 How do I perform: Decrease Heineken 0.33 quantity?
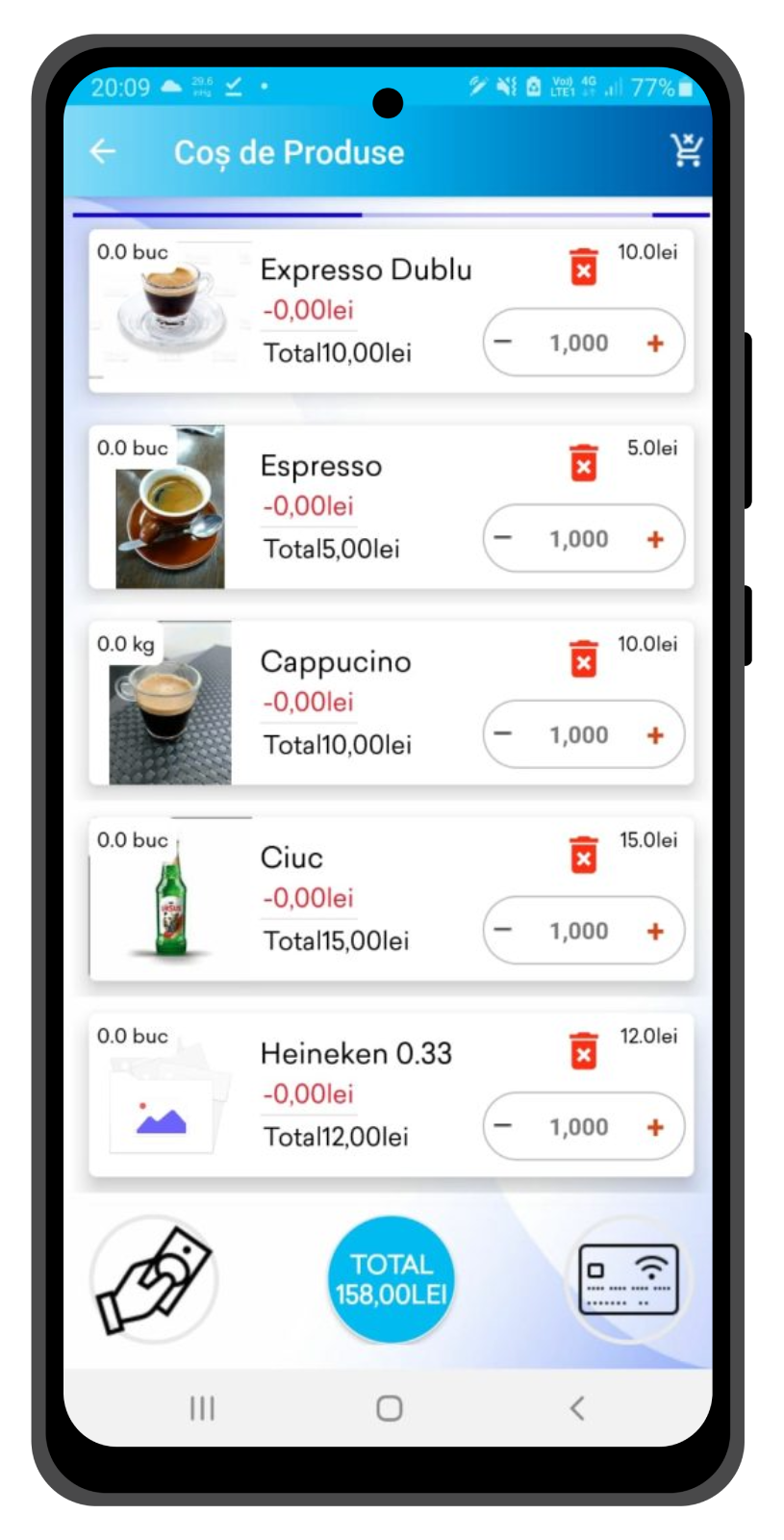pyautogui.click(x=503, y=1127)
